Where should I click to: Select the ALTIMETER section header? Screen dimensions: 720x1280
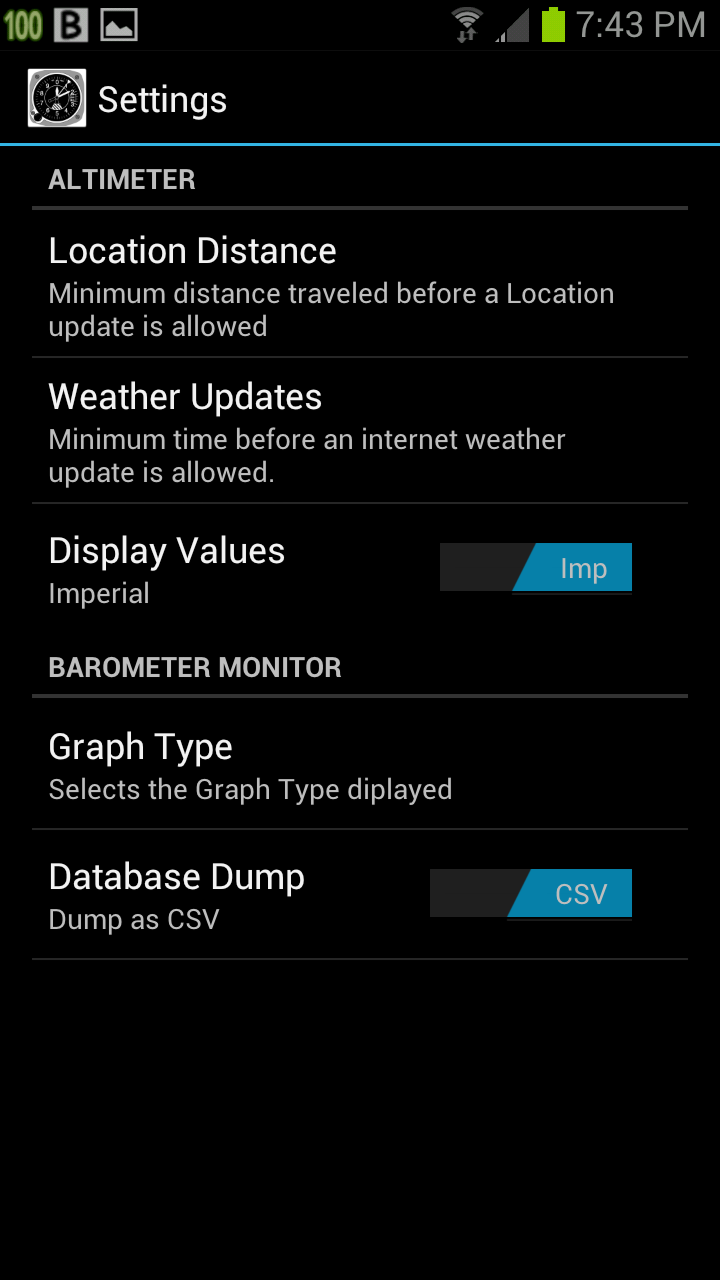121,179
